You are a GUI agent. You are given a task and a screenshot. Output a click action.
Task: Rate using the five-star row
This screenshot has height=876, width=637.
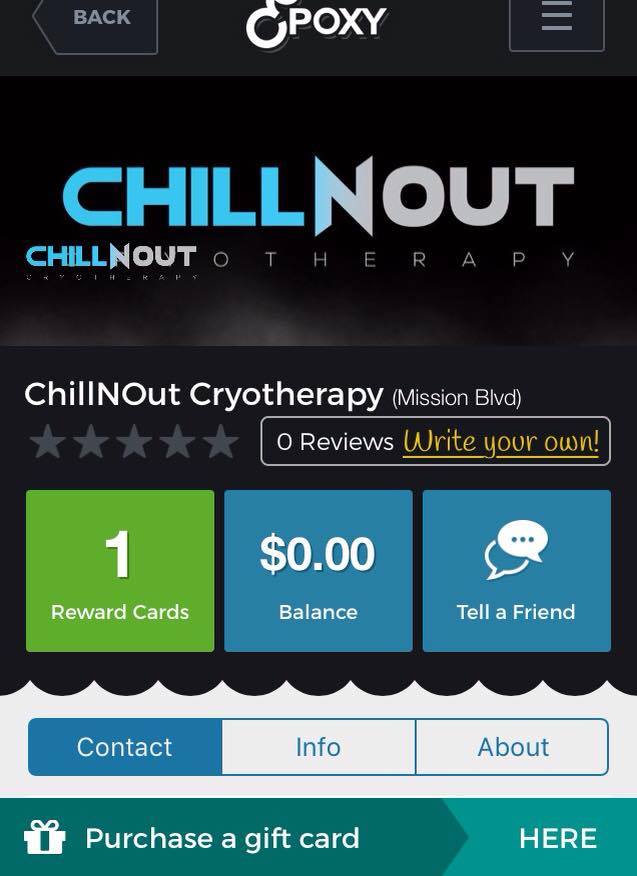pyautogui.click(x=134, y=441)
